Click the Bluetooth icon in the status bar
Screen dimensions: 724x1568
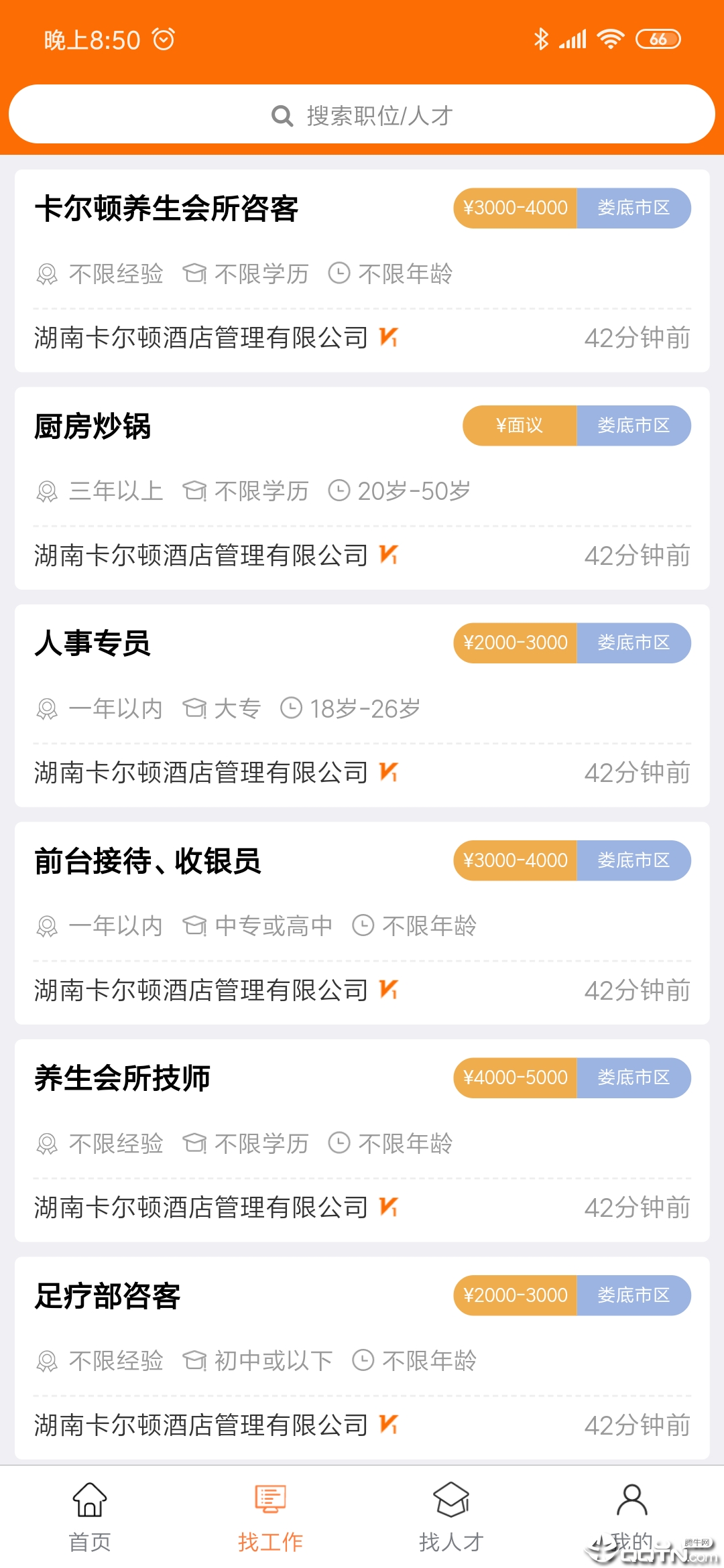coord(542,39)
